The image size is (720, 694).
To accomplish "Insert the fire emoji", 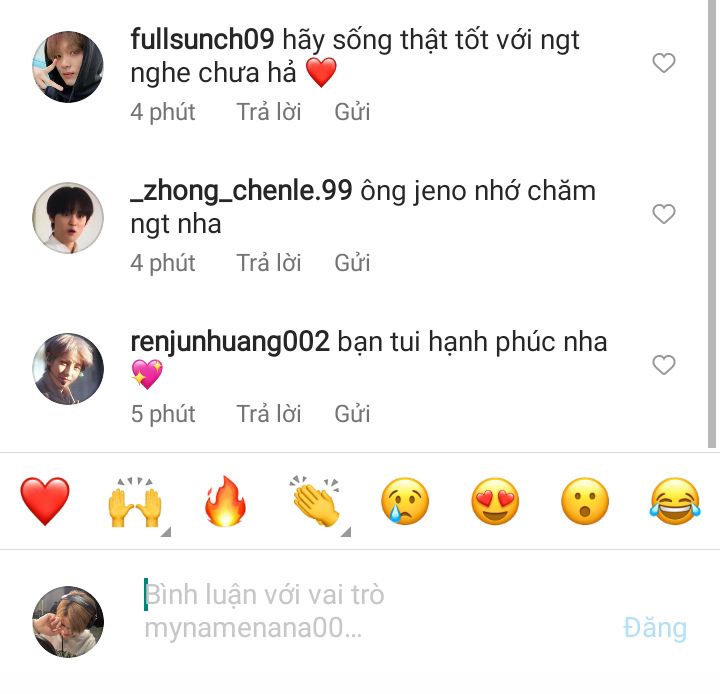I will [x=225, y=501].
